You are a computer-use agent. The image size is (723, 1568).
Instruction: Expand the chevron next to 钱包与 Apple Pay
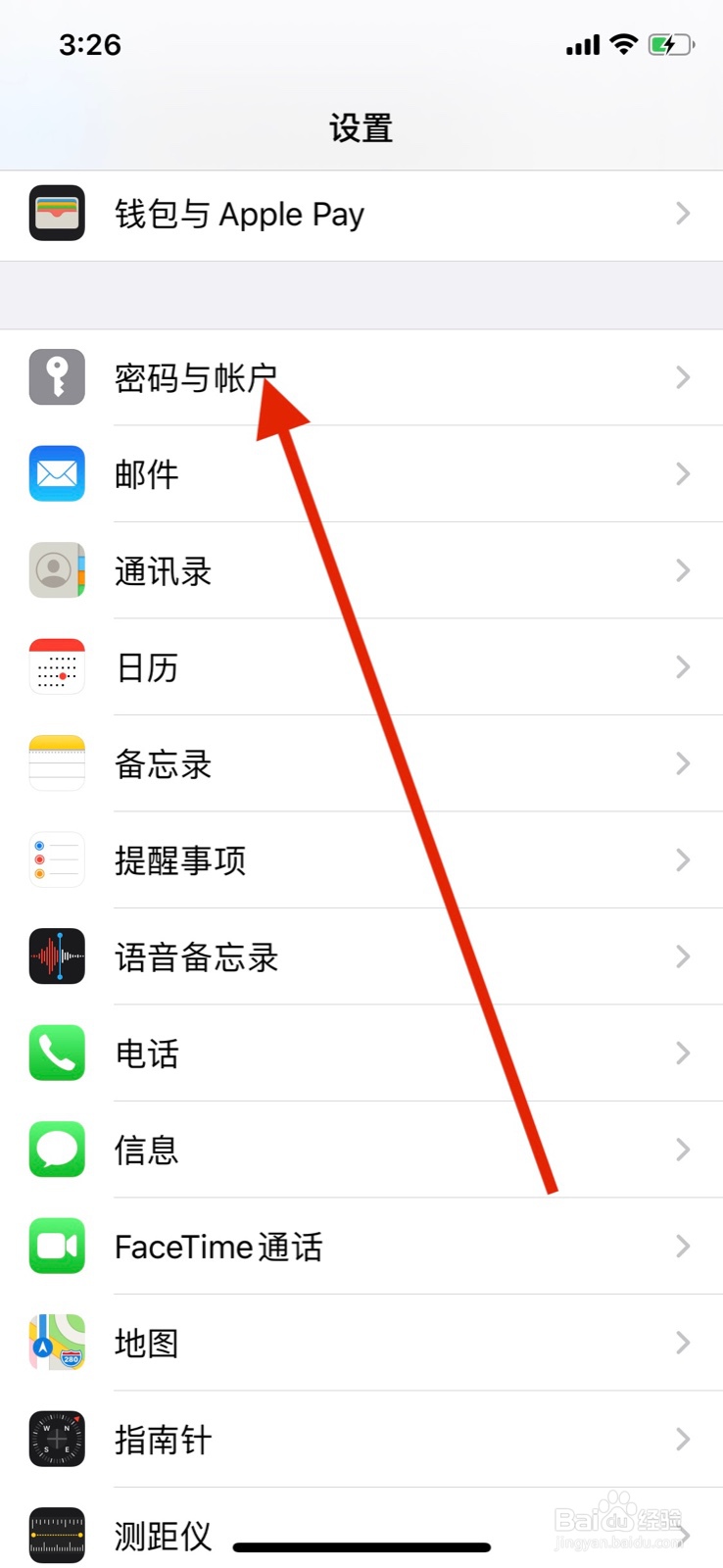pos(683,214)
